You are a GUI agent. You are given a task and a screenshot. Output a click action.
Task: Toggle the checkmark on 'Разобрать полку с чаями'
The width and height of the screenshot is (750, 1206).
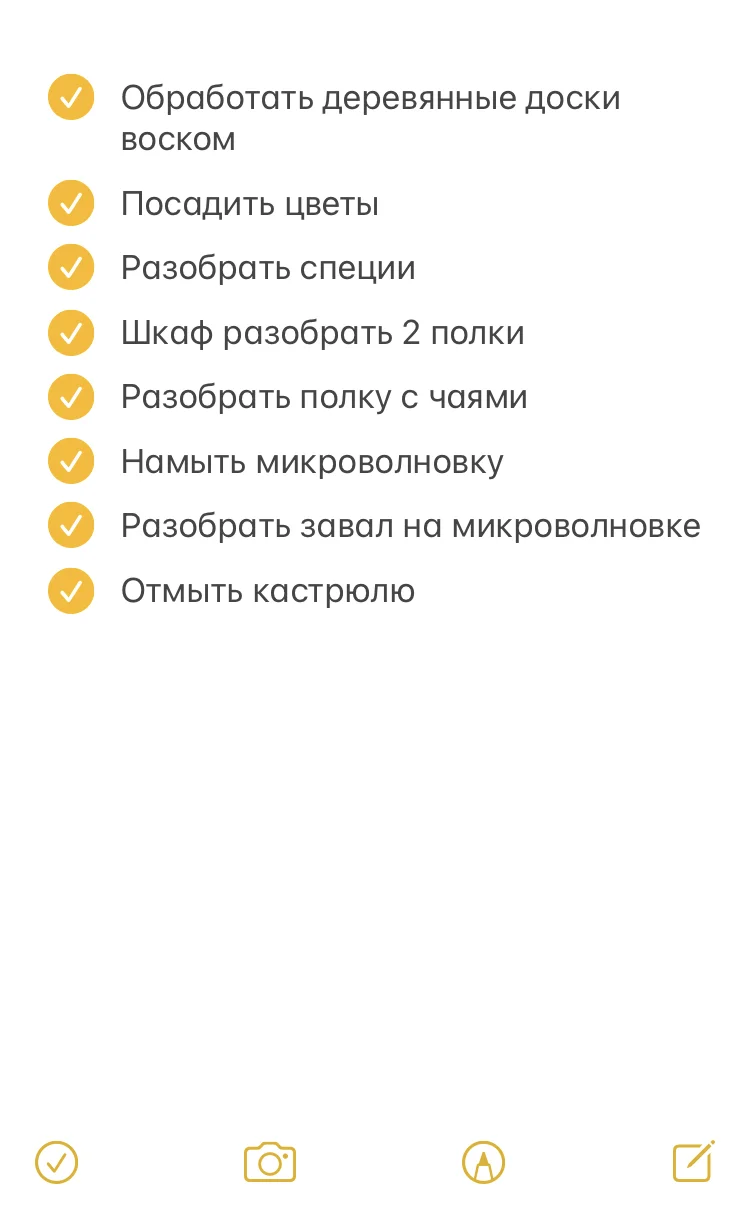point(70,396)
